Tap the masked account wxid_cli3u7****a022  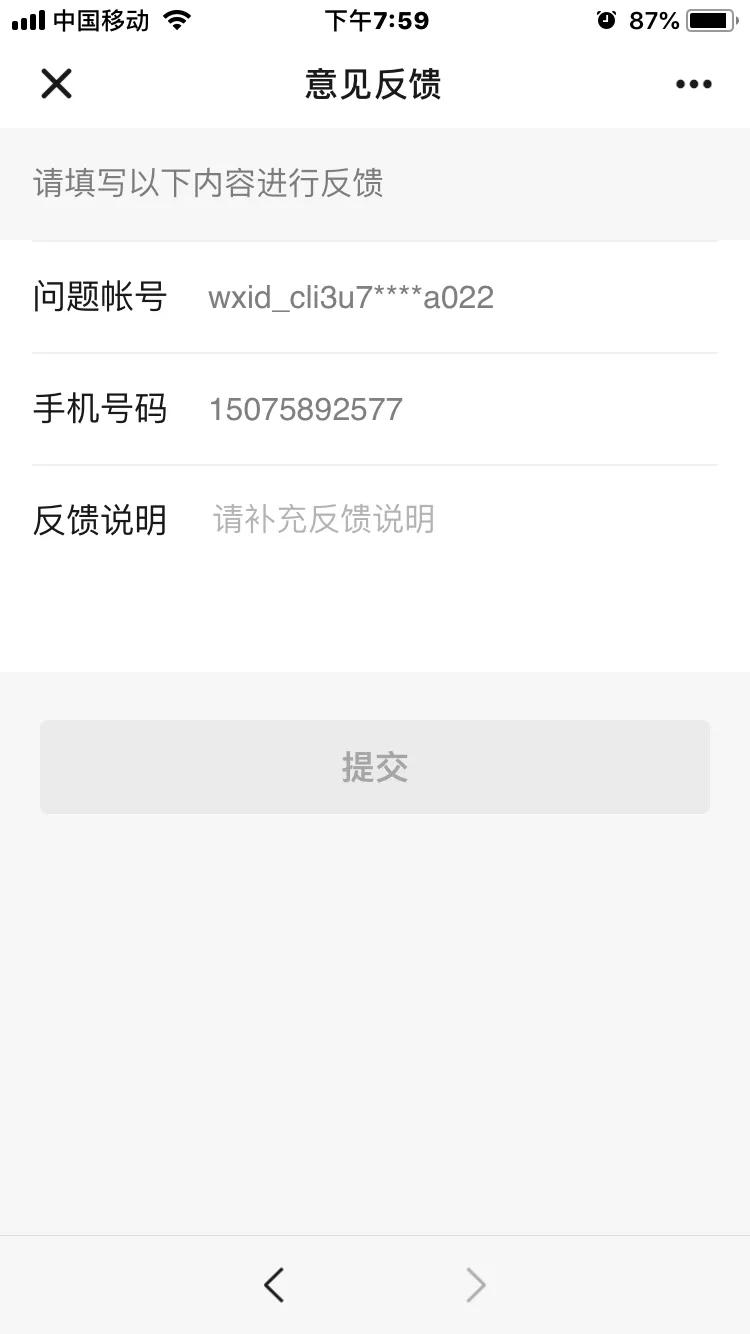(350, 297)
